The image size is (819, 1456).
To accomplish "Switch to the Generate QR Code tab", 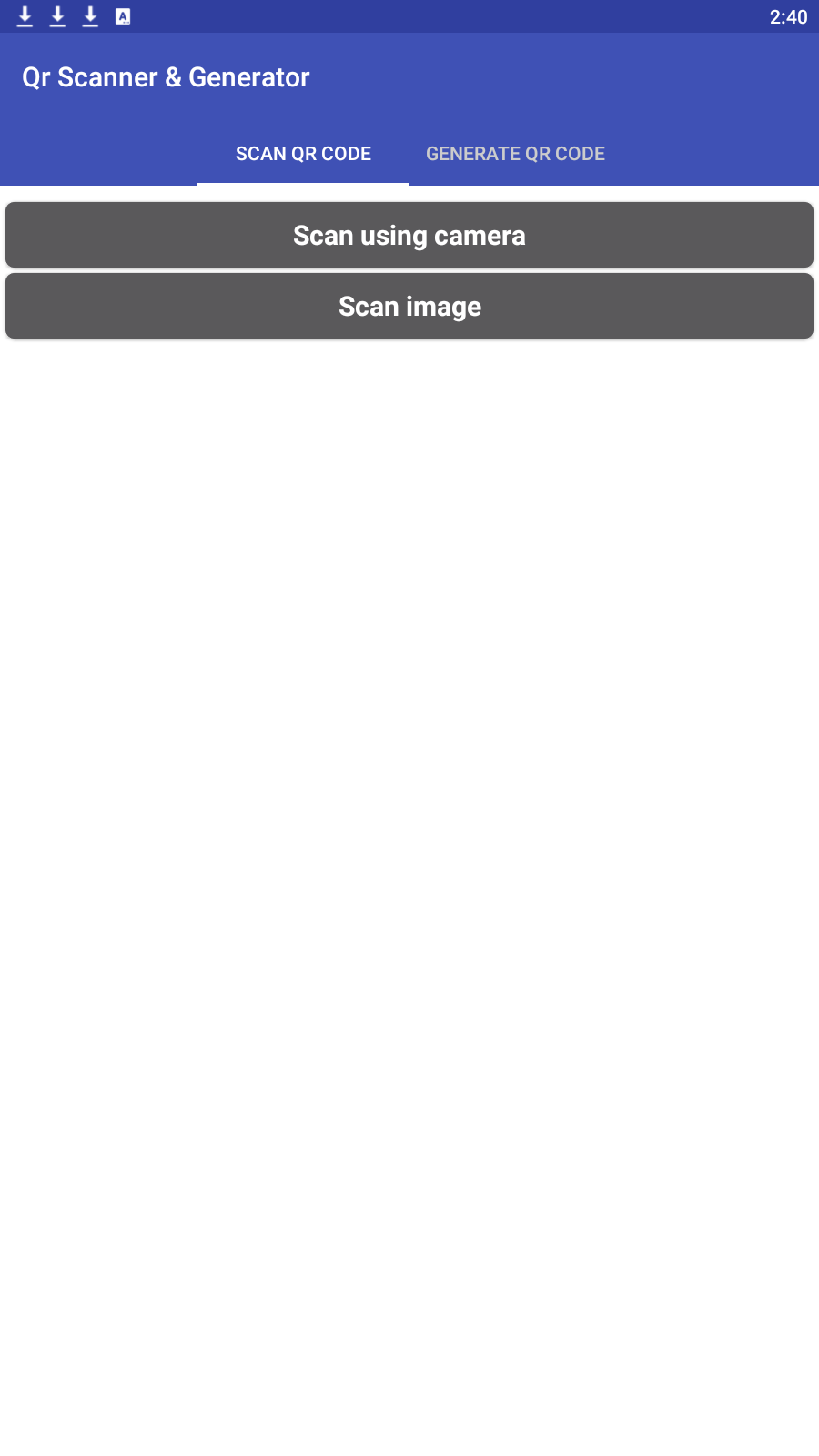I will click(515, 154).
